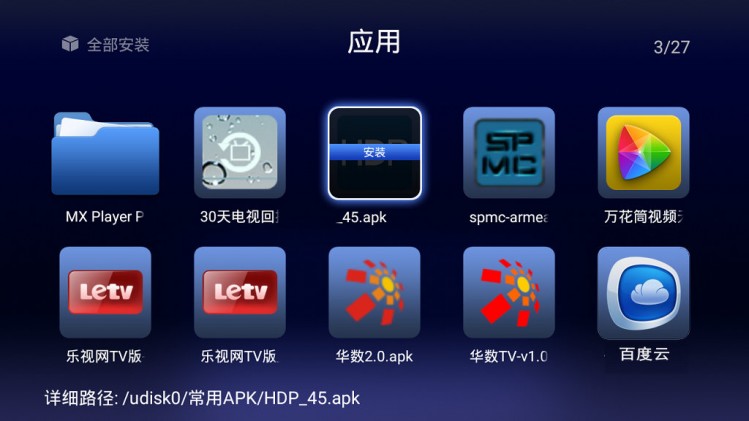
Task: Install the HDP_45.apk package
Action: (374, 153)
